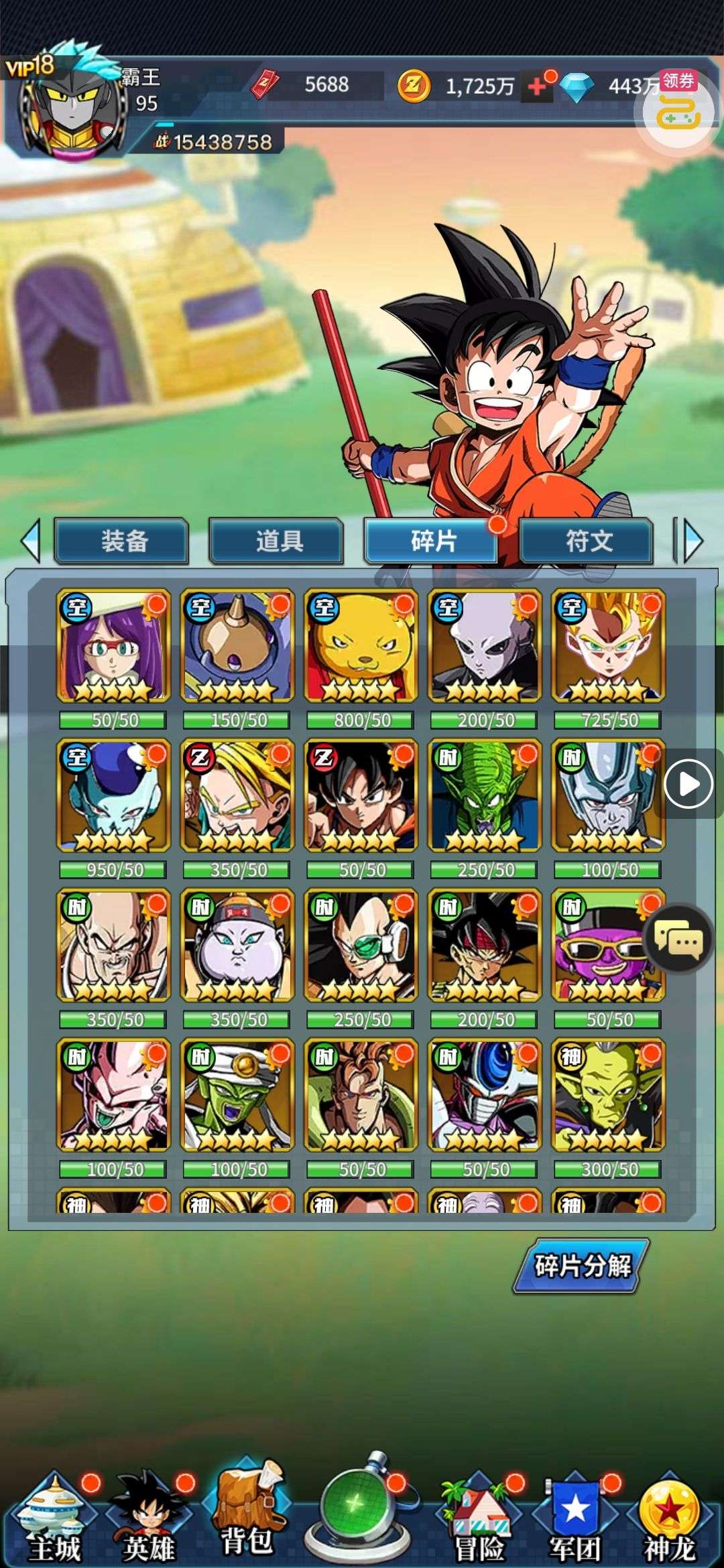Tap the floating play button
The height and width of the screenshot is (1568, 724).
[688, 783]
